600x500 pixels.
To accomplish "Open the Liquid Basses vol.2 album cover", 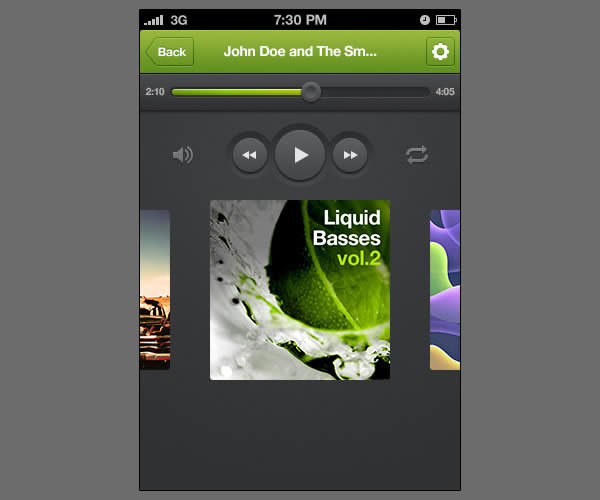I will click(300, 290).
